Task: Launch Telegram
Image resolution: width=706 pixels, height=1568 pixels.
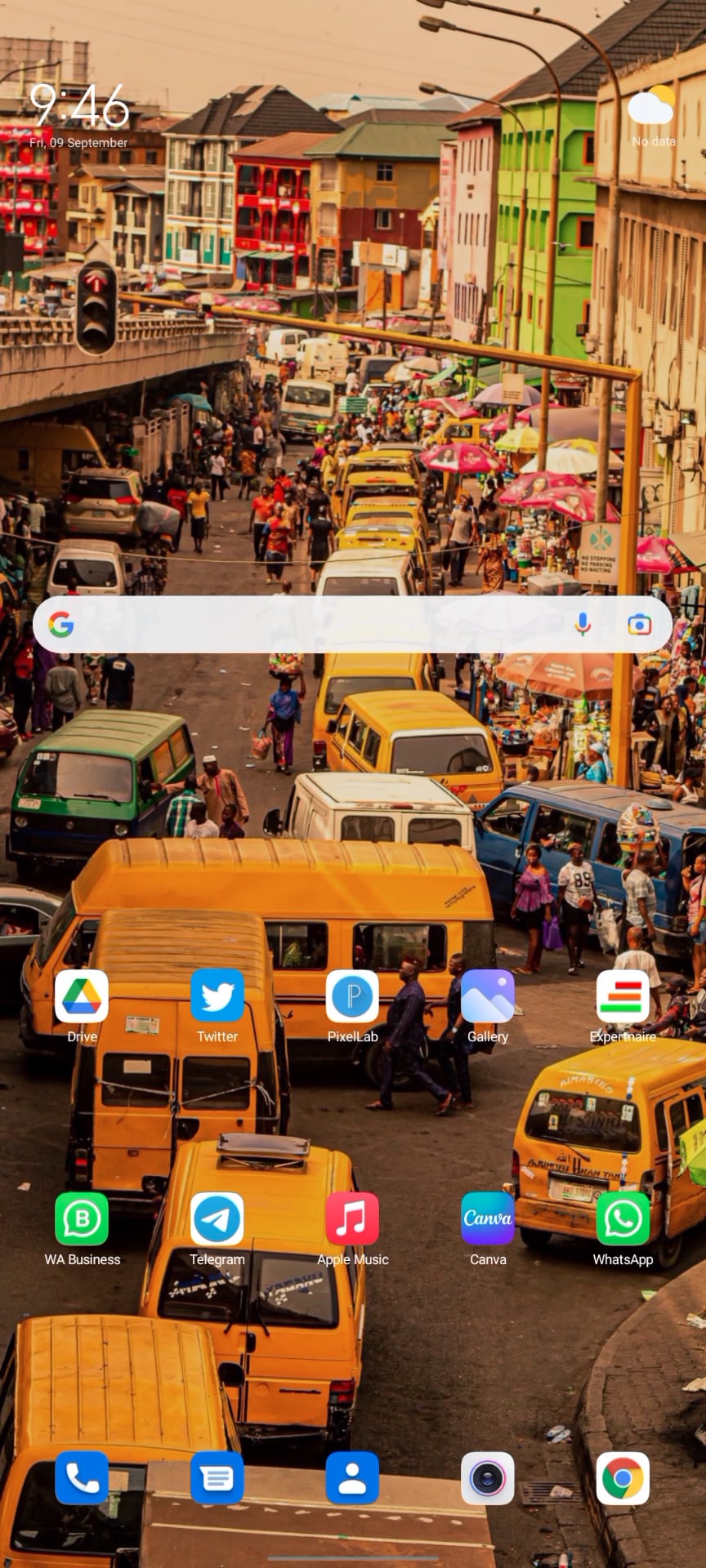Action: 217,1219
